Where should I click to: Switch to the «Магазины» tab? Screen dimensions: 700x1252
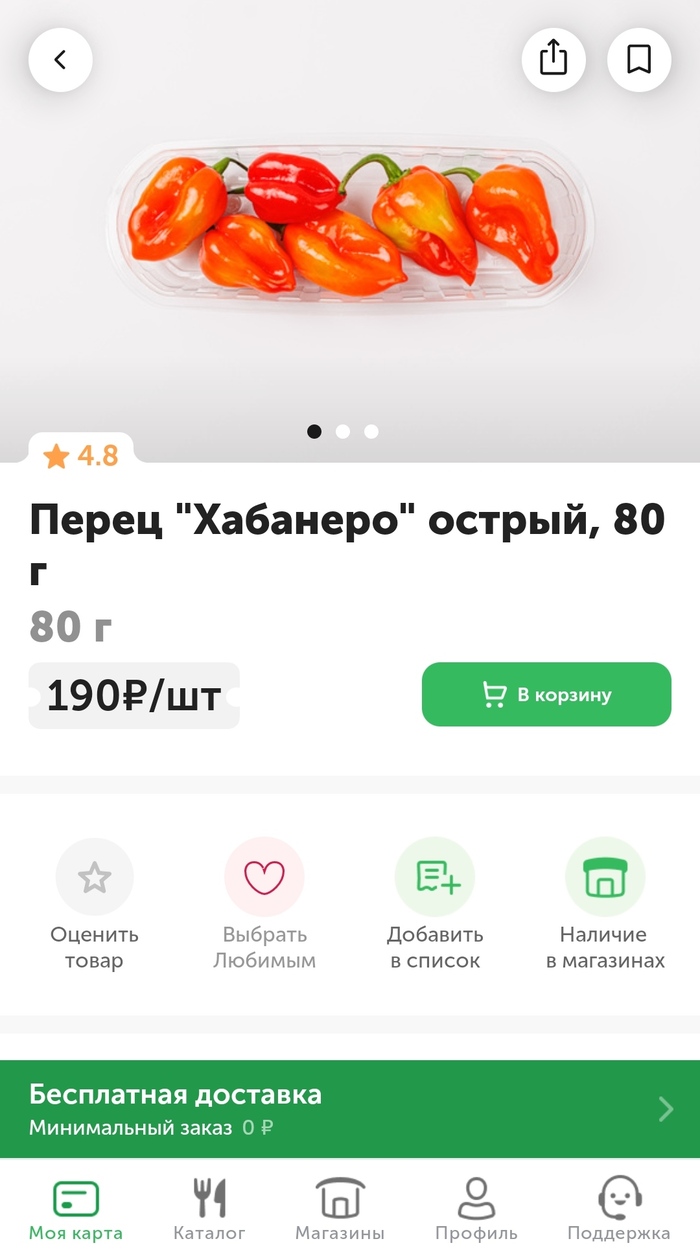pyautogui.click(x=340, y=1208)
